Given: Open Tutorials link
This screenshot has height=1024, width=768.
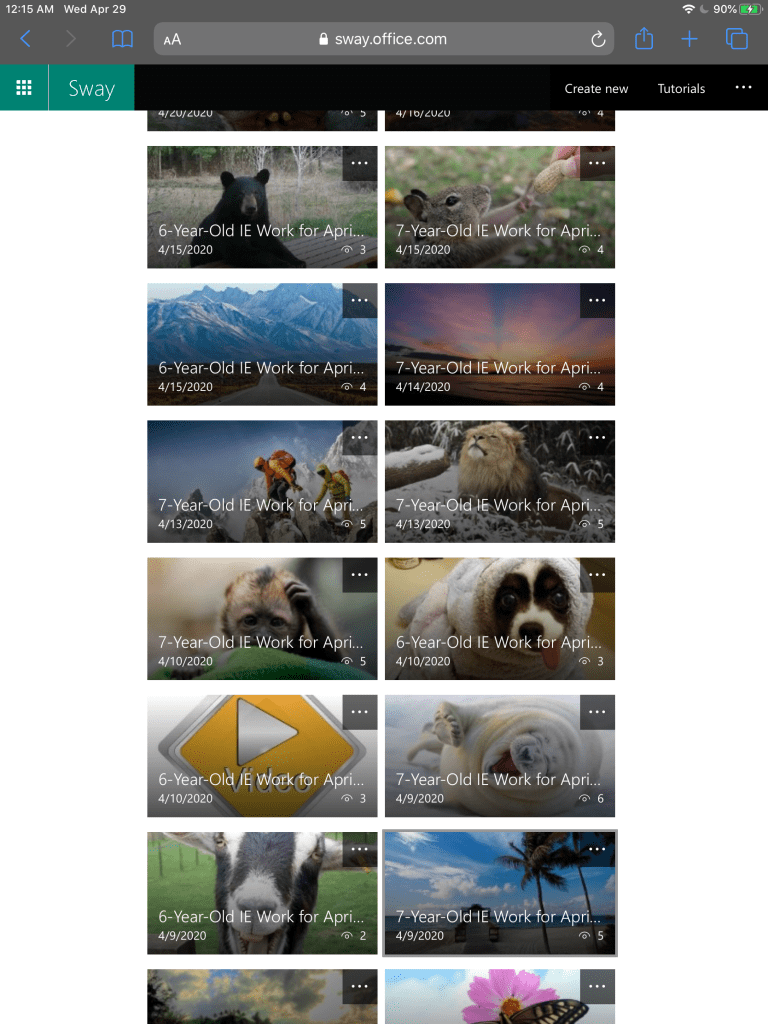Looking at the screenshot, I should pos(681,88).
